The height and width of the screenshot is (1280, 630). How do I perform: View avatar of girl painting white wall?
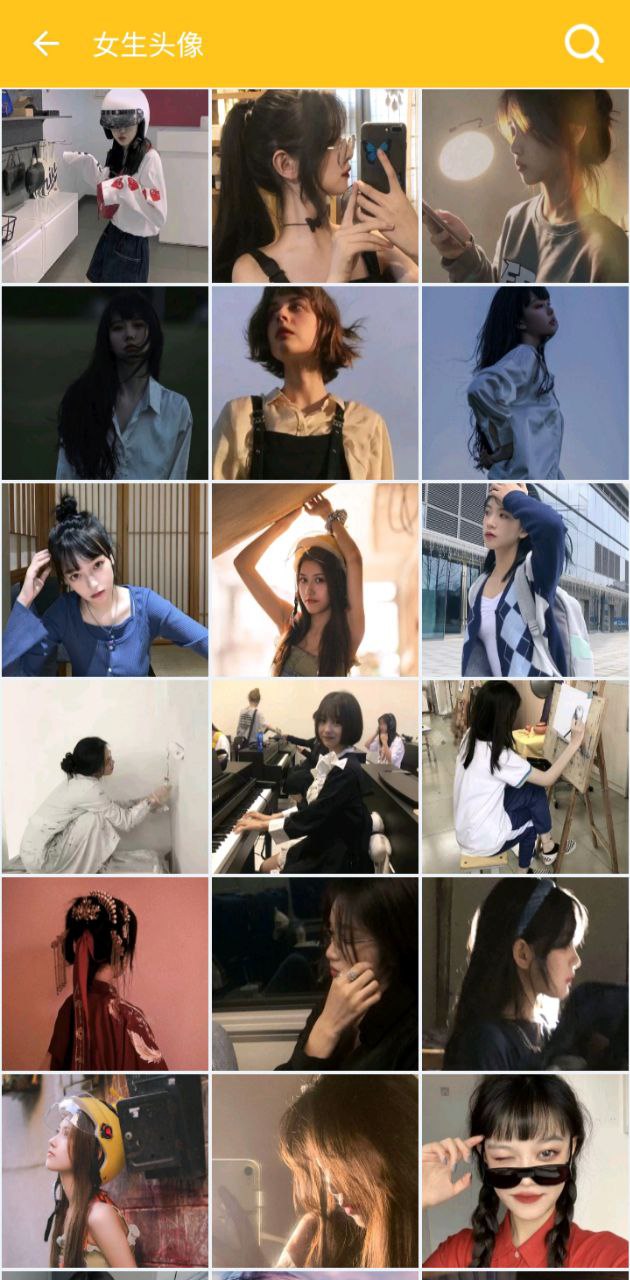tap(105, 776)
